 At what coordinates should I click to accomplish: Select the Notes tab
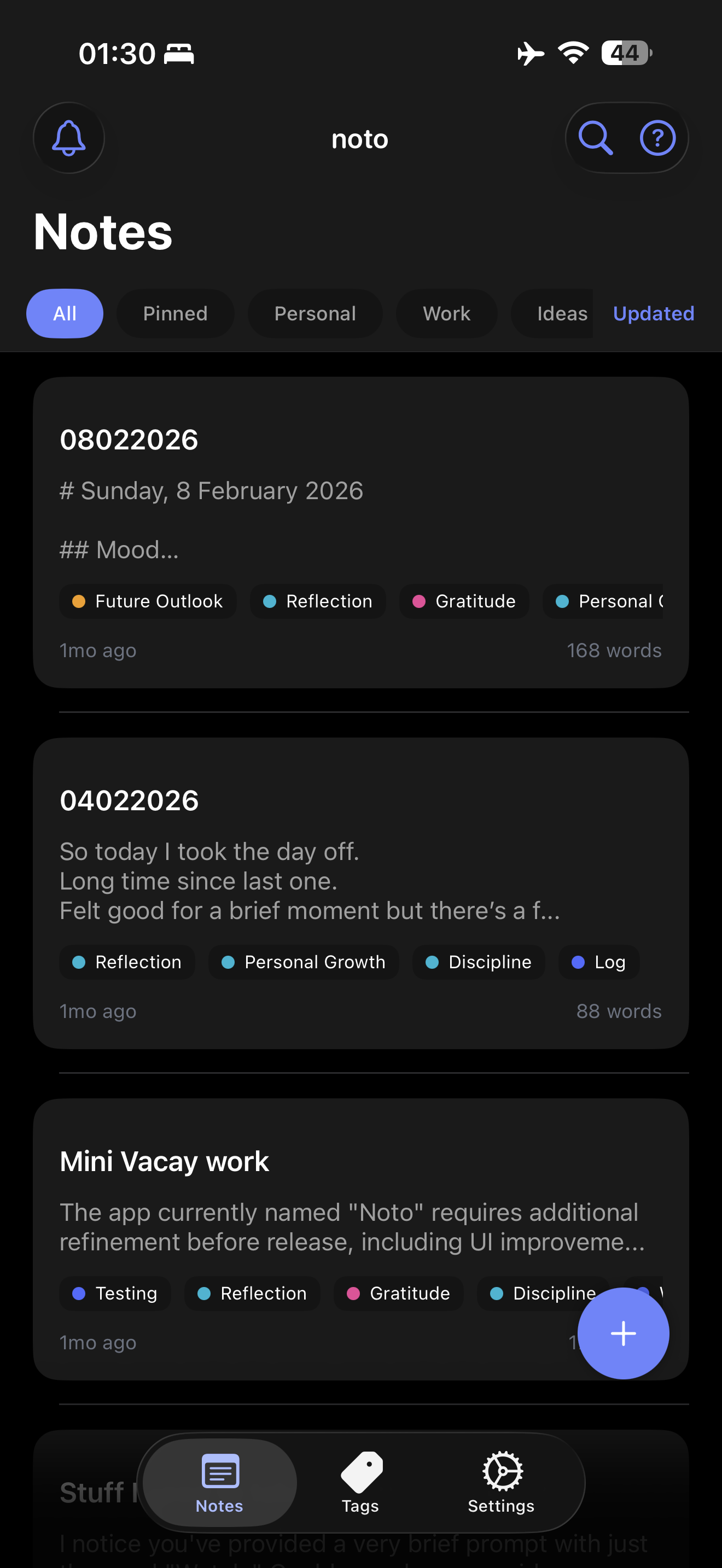(x=220, y=1483)
